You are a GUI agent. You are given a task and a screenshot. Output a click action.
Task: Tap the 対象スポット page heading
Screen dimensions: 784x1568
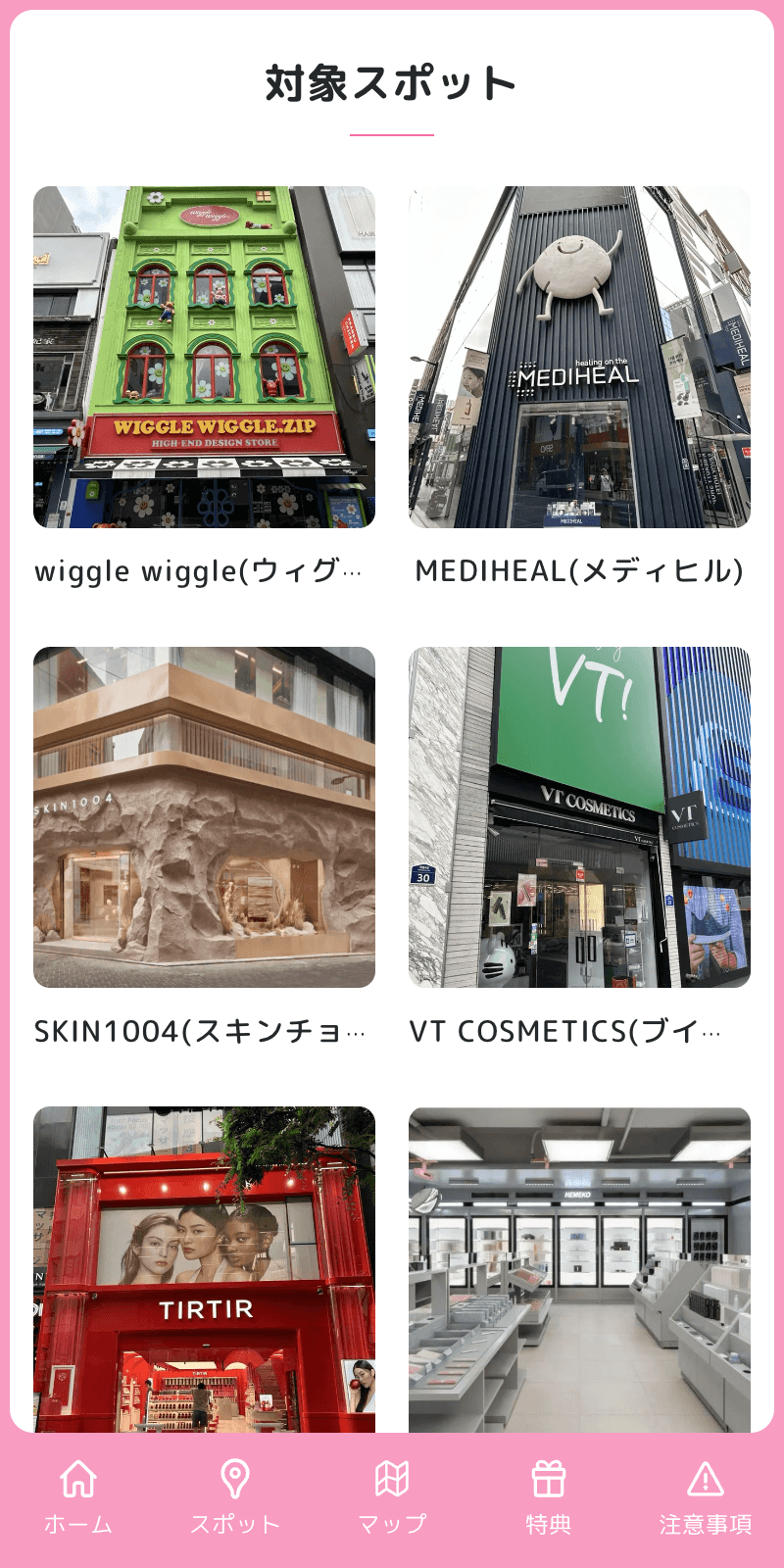tap(392, 84)
